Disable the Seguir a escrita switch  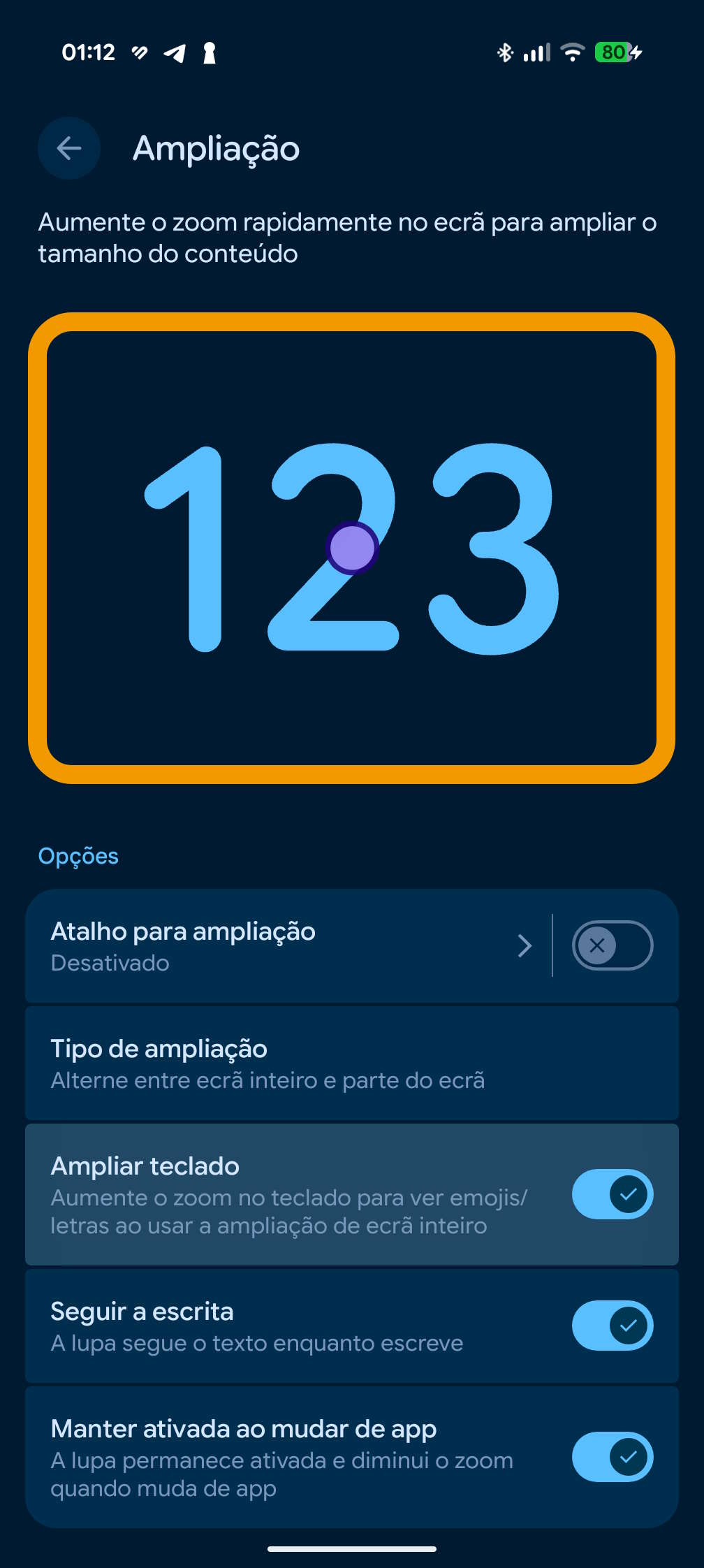click(613, 1326)
